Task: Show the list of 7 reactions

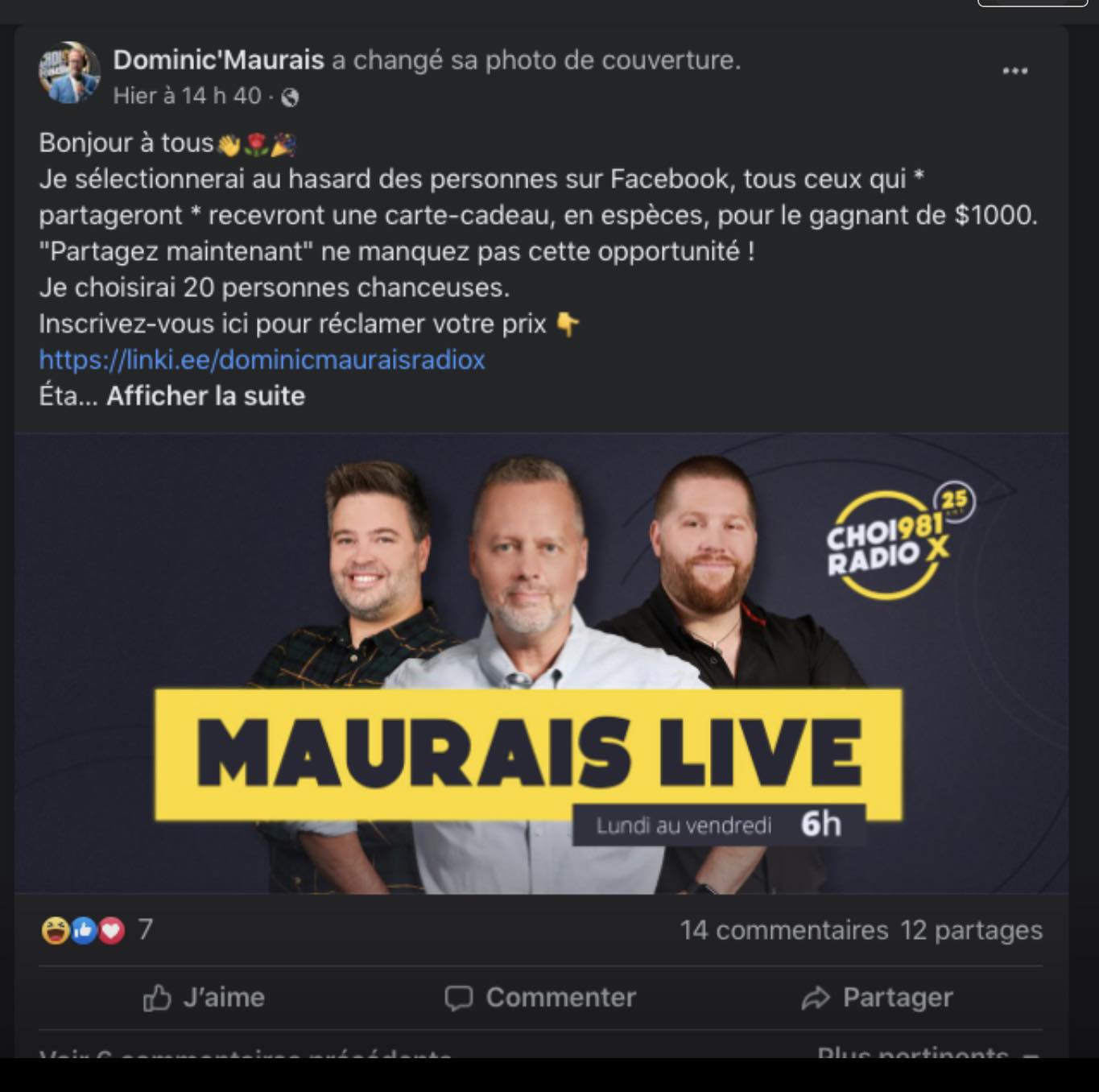Action: coord(97,930)
